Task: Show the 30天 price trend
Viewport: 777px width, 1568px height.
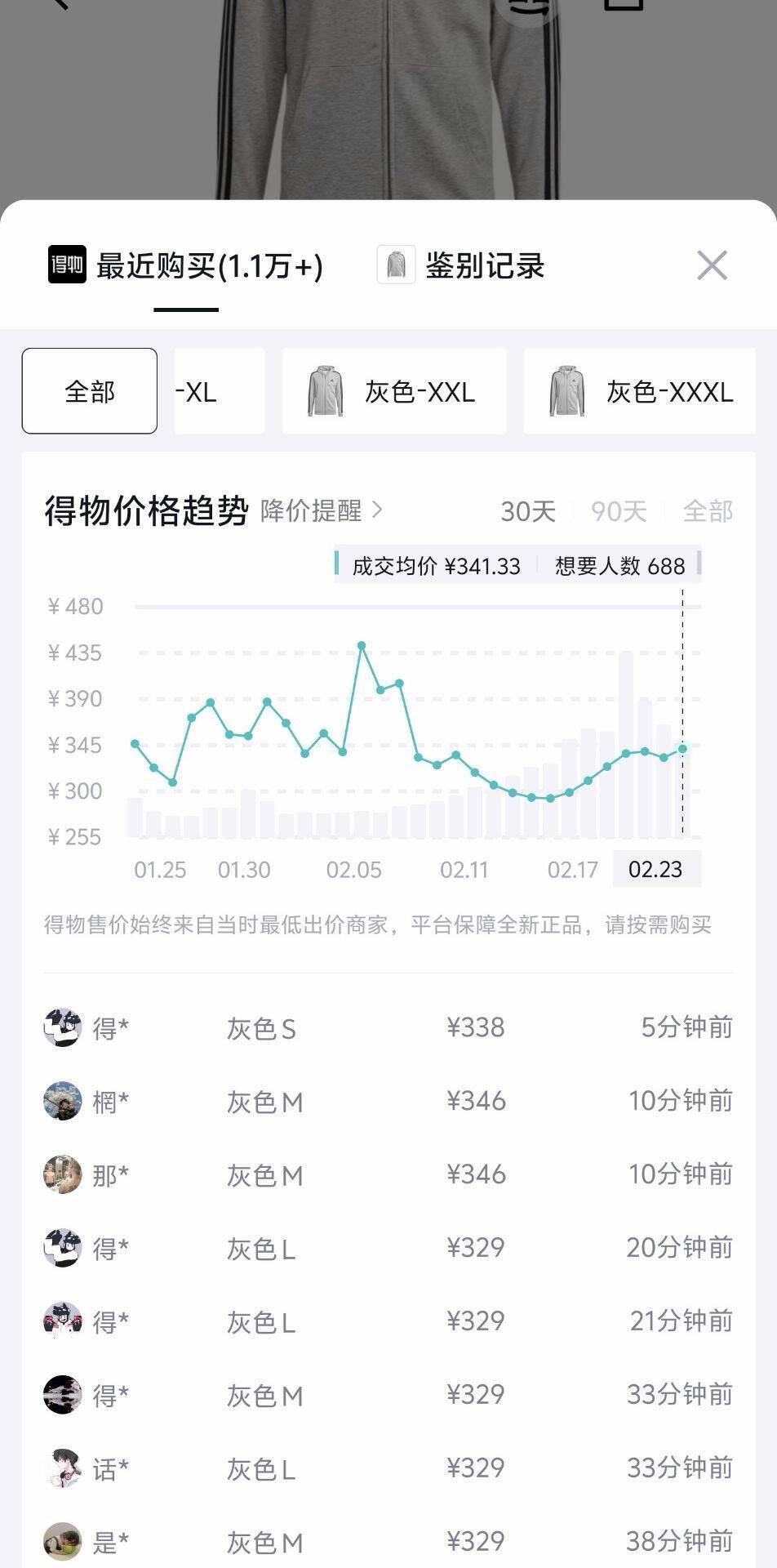Action: tap(528, 512)
